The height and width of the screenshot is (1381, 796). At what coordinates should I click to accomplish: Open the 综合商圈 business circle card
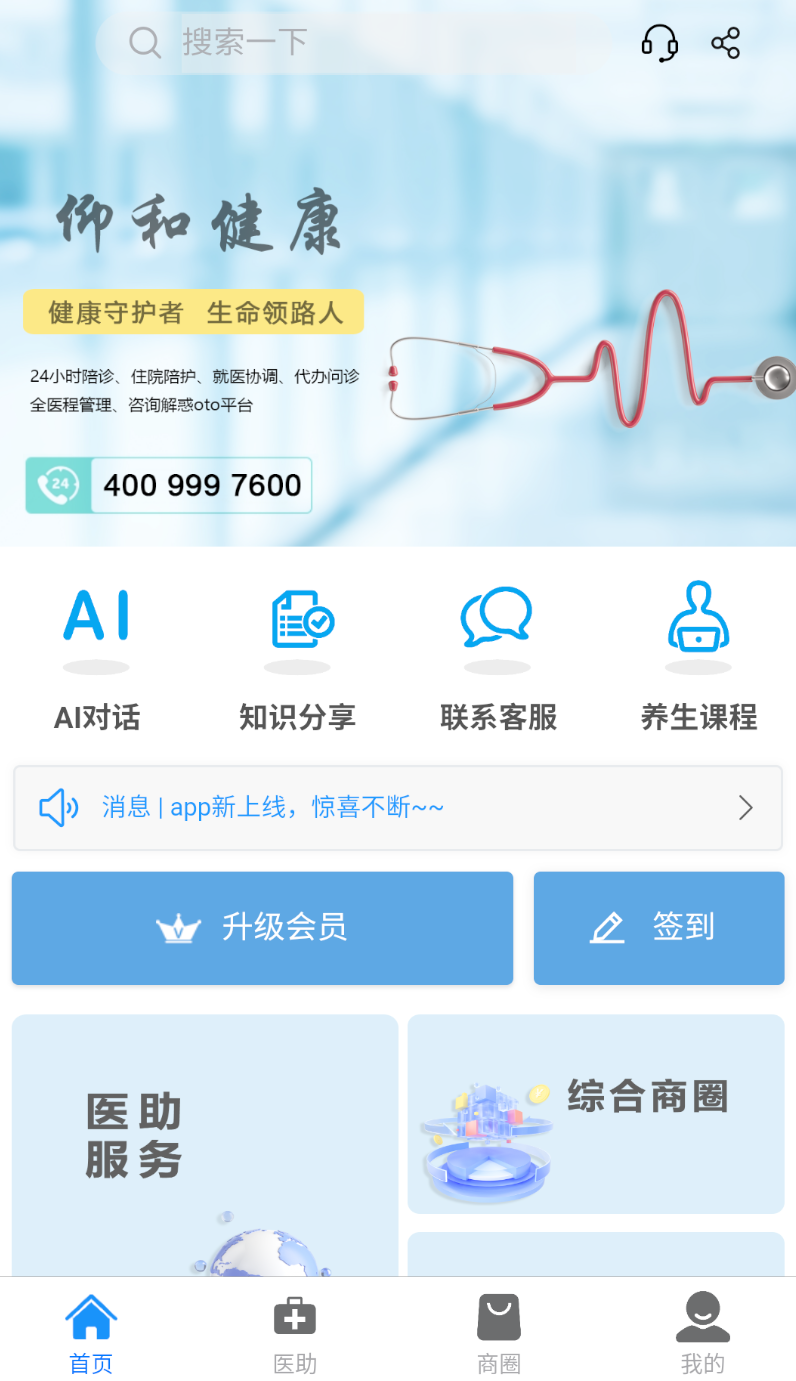pyautogui.click(x=595, y=1113)
